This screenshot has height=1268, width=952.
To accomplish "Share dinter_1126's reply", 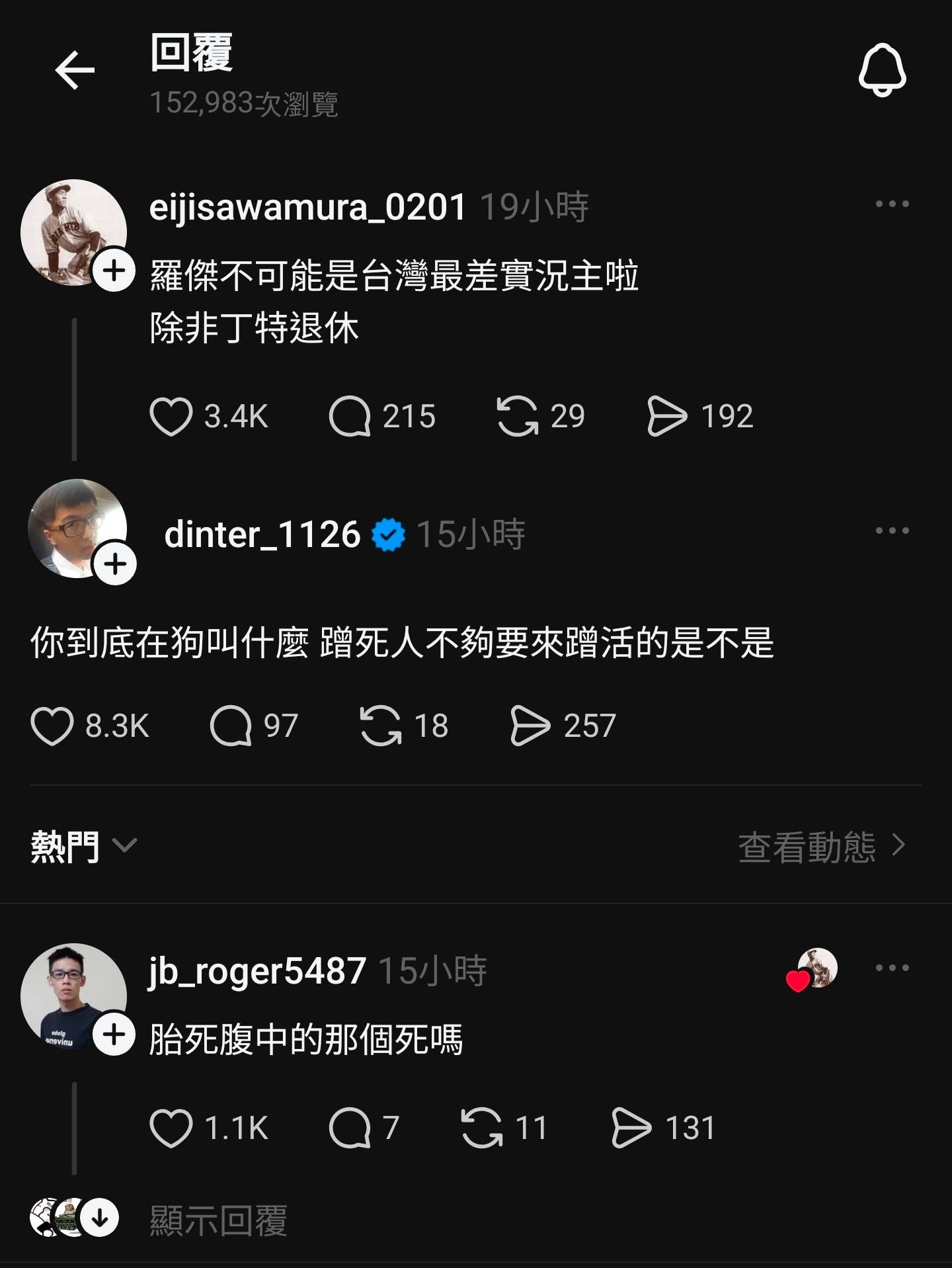I will point(530,726).
